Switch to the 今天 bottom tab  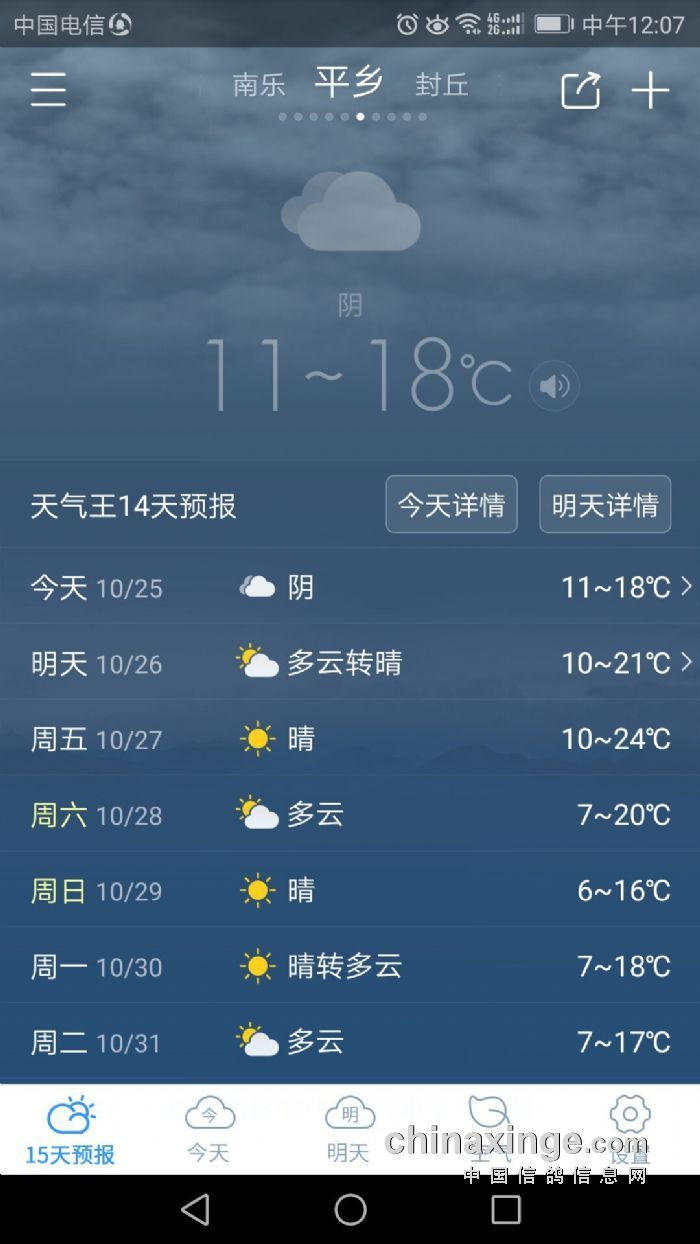209,1130
